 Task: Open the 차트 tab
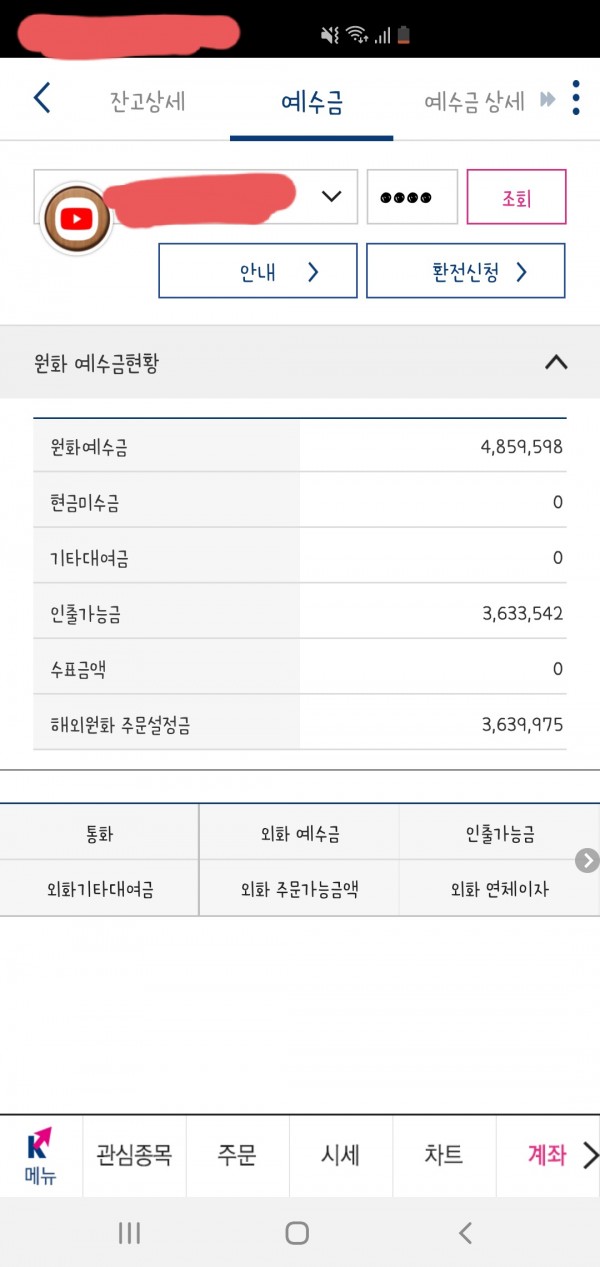coord(444,1156)
